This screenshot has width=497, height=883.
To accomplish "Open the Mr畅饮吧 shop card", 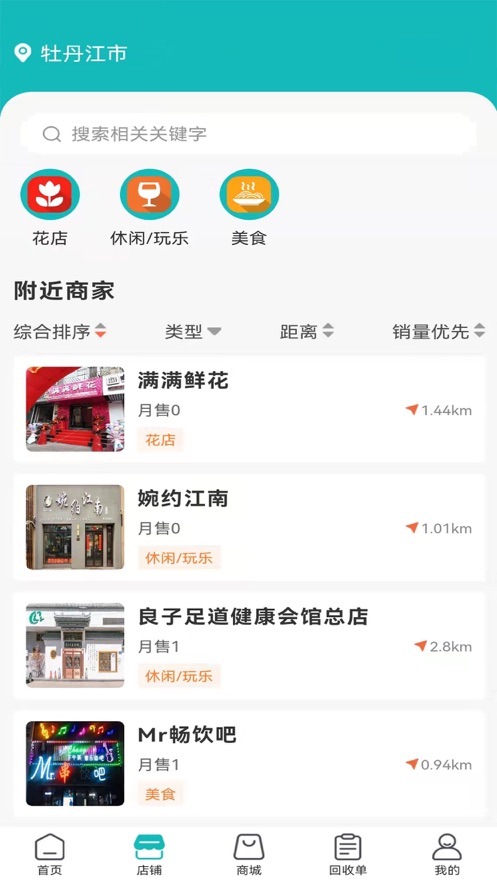I will click(249, 764).
